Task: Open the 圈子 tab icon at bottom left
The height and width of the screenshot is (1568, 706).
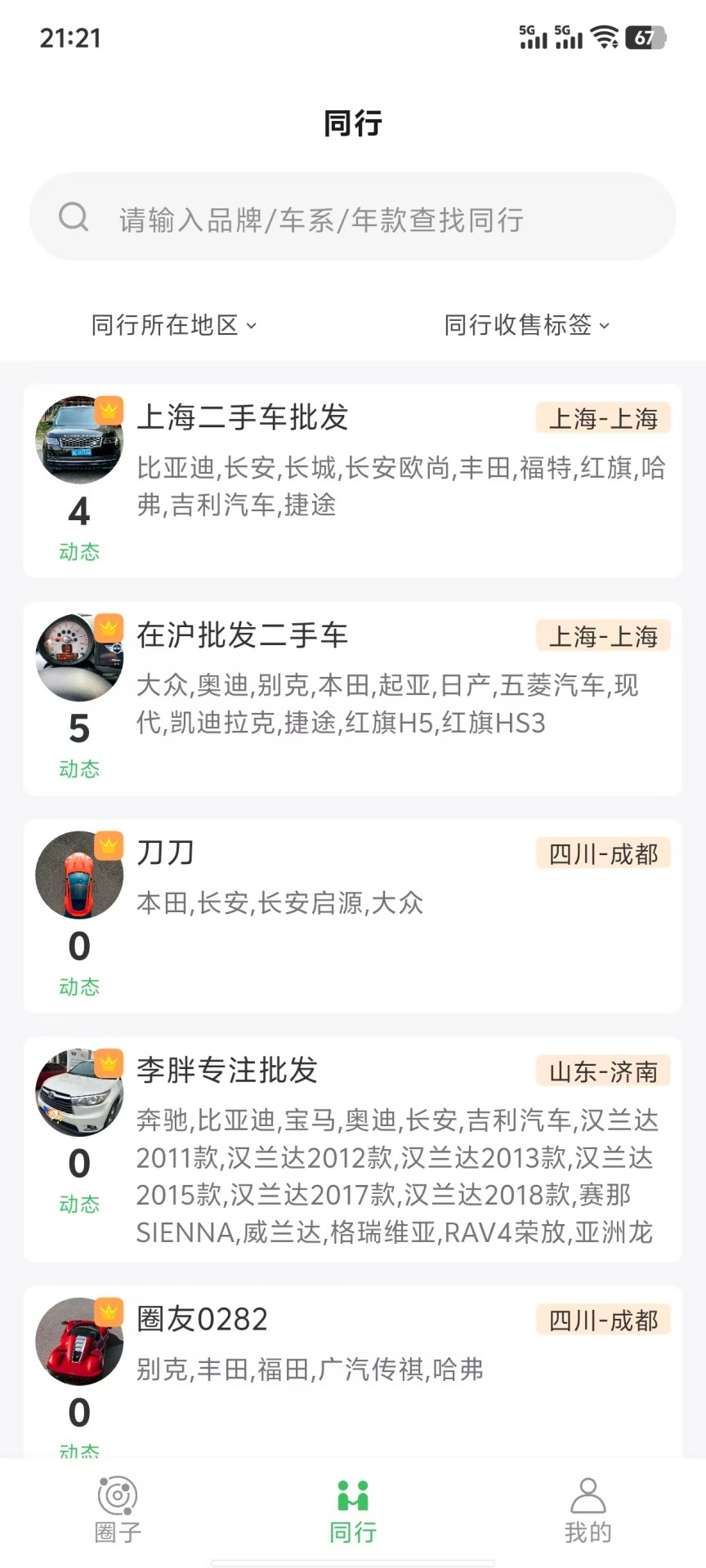Action: point(117,1497)
